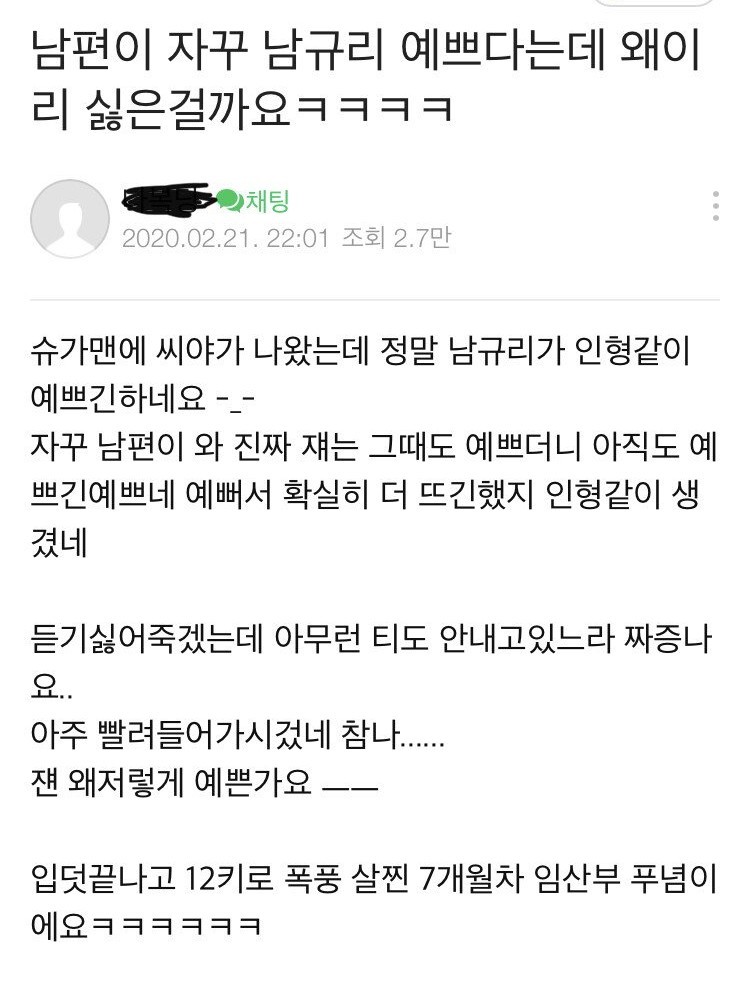Open the author's profile avatar
This screenshot has width=742, height=993.
click(69, 218)
